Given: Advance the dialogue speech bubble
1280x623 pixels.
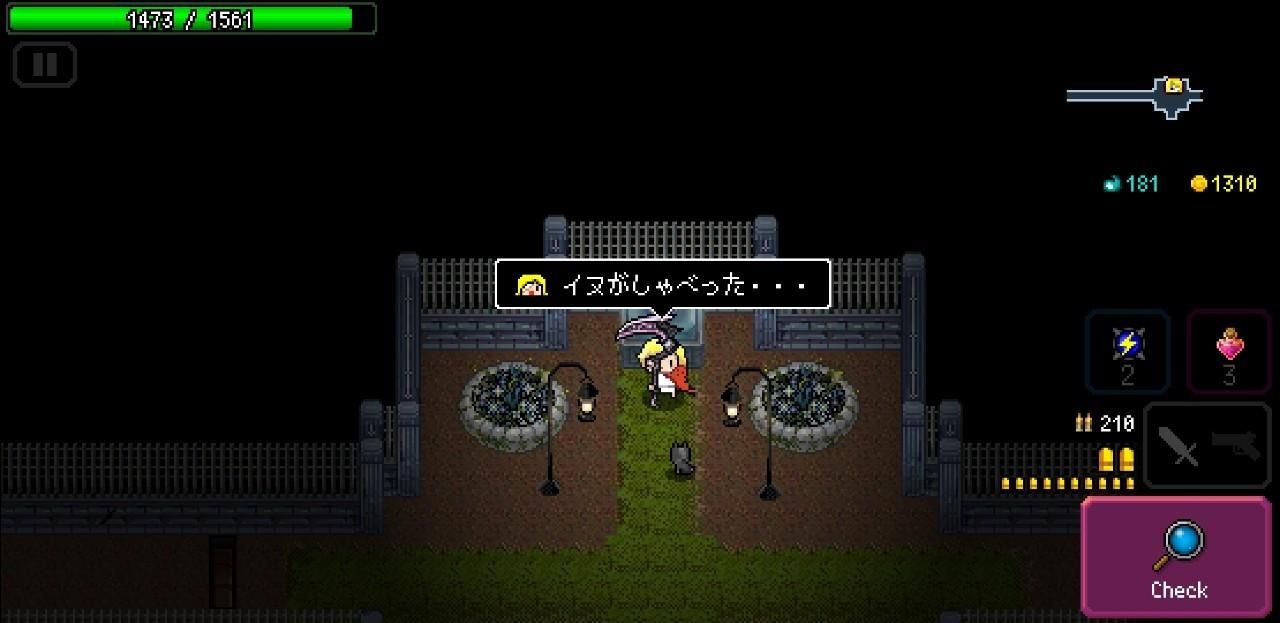Looking at the screenshot, I should 663,285.
